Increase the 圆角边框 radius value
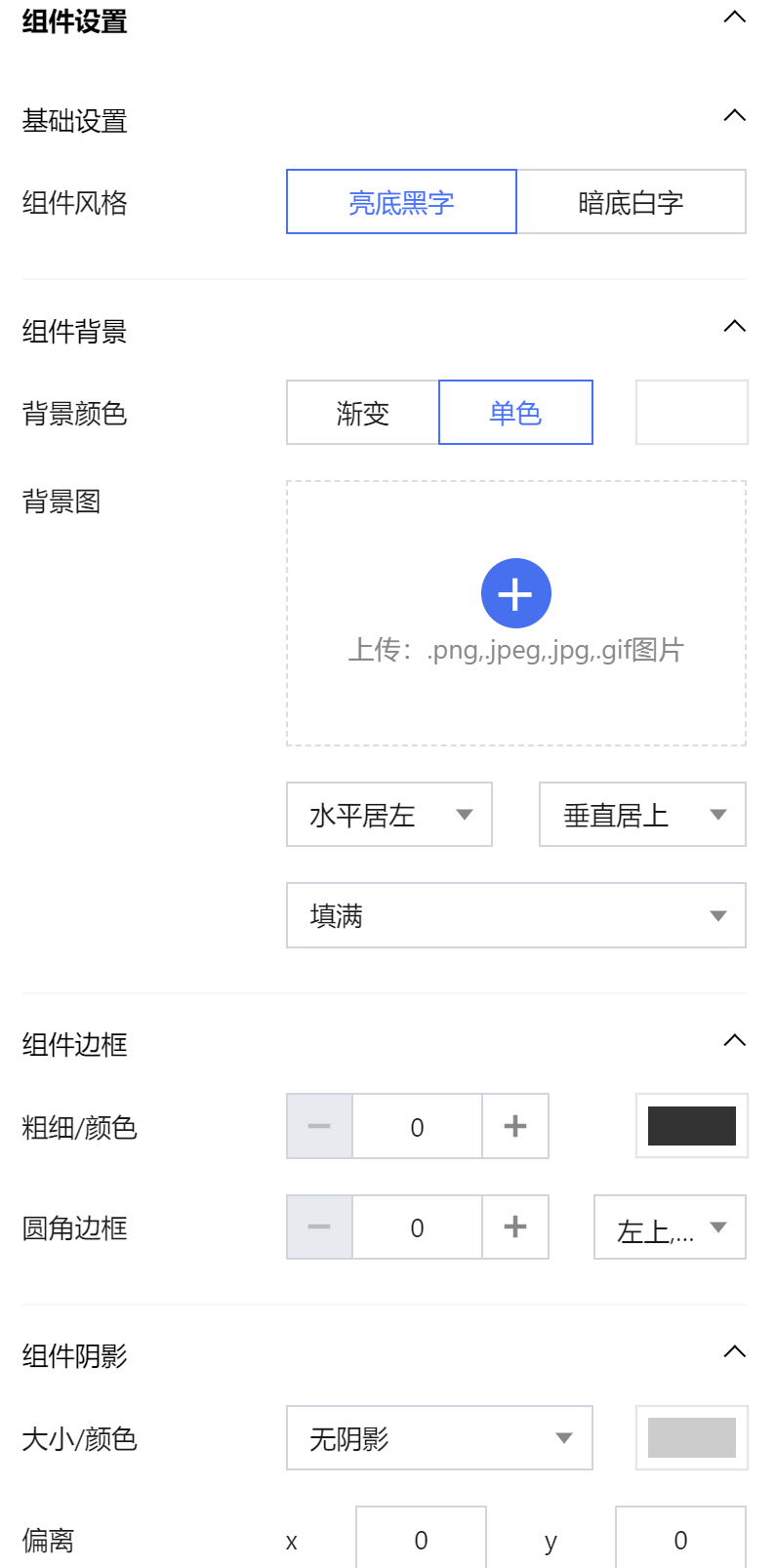 point(515,1227)
